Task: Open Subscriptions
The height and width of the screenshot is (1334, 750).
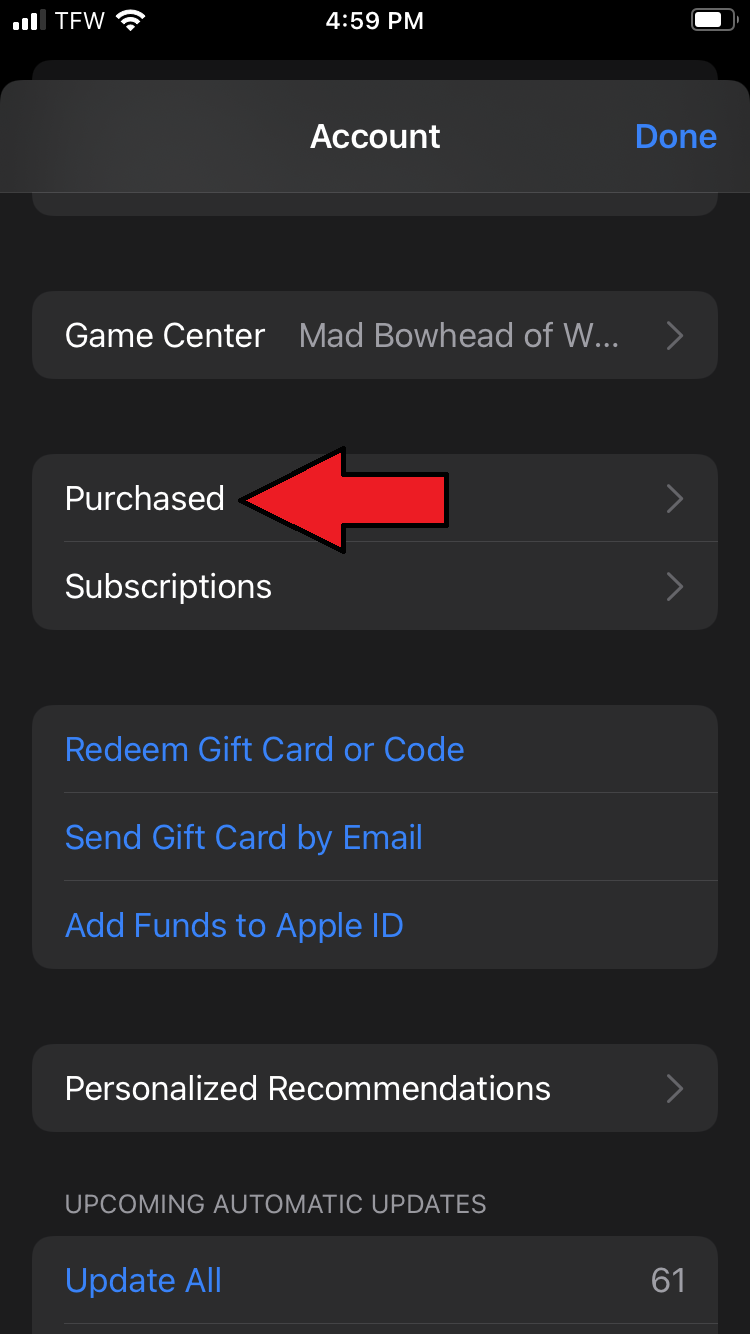Action: pyautogui.click(x=374, y=586)
